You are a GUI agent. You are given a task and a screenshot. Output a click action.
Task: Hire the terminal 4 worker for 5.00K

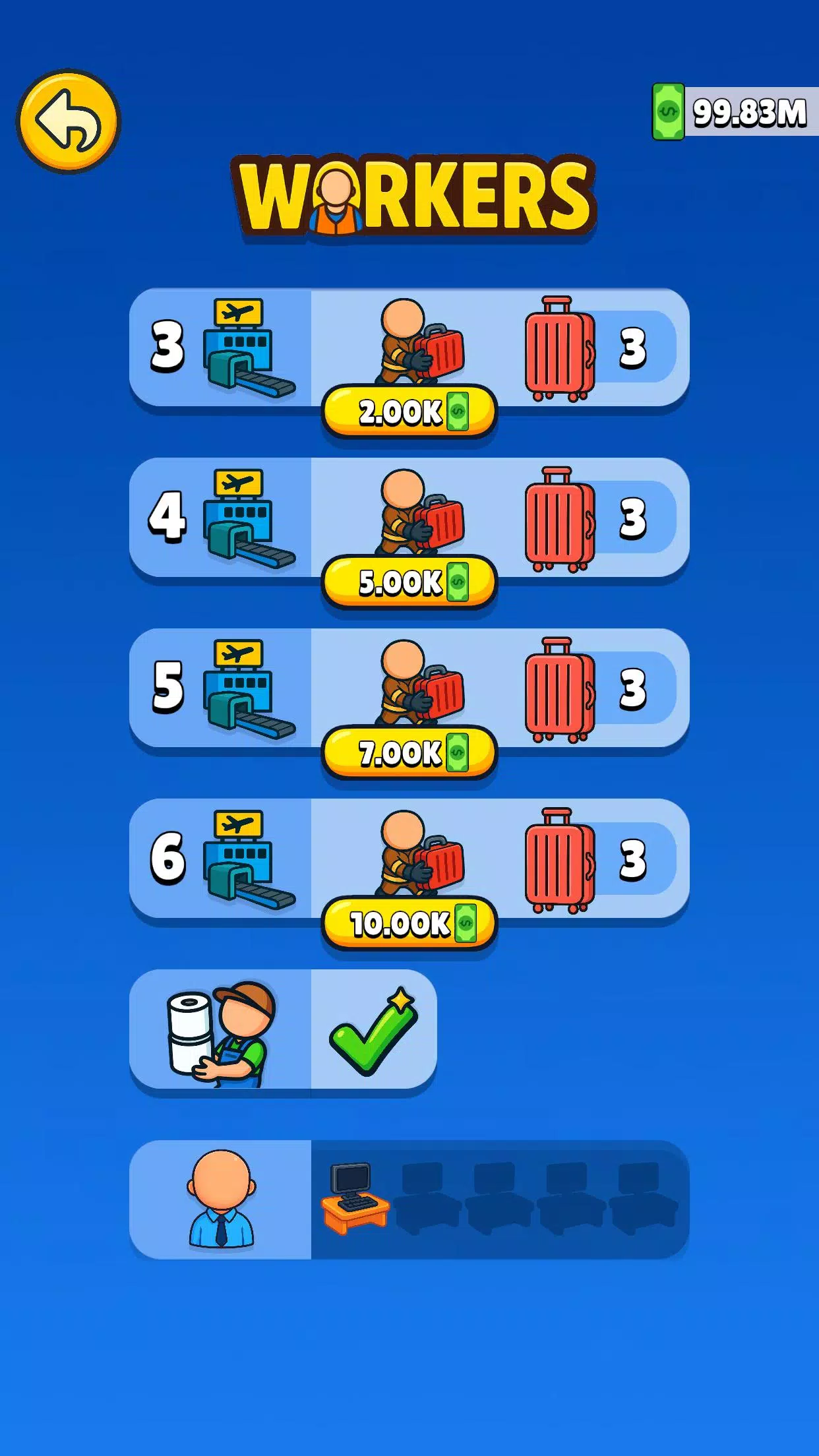point(409,582)
